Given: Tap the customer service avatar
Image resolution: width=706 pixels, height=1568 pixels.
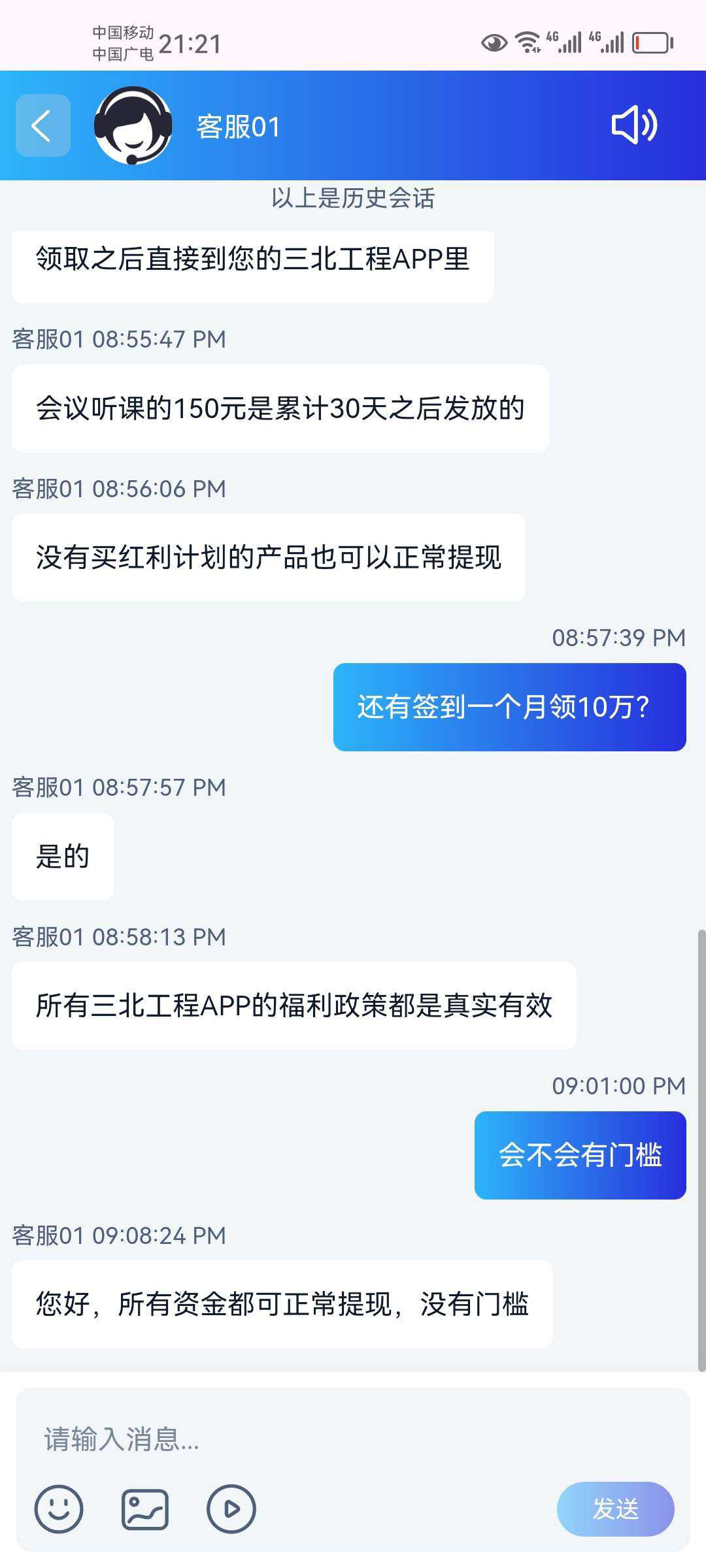Looking at the screenshot, I should coord(131,125).
